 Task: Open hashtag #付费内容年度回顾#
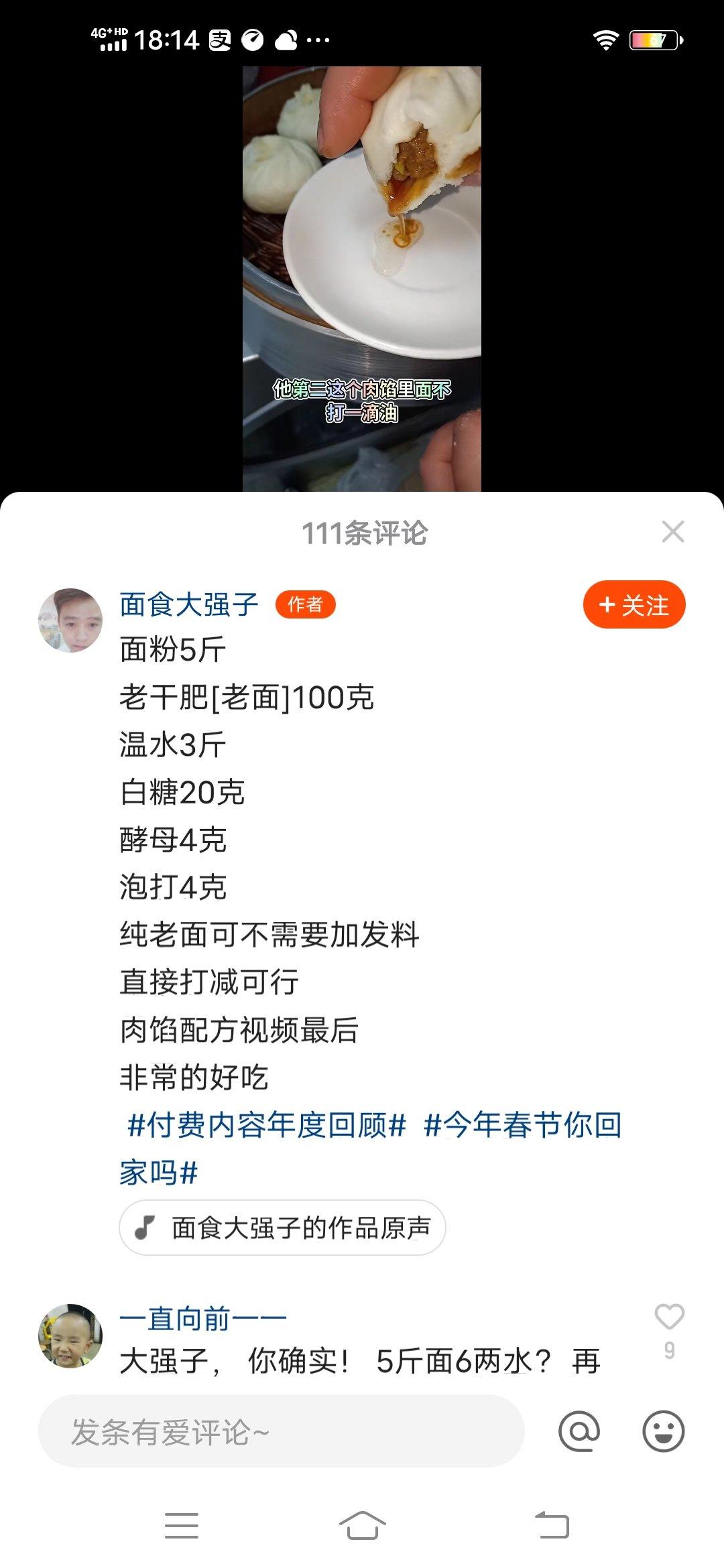tap(267, 1125)
